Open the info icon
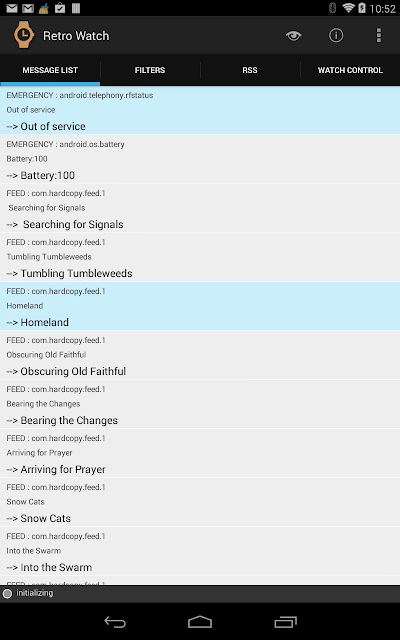This screenshot has width=400, height=640. [336, 36]
